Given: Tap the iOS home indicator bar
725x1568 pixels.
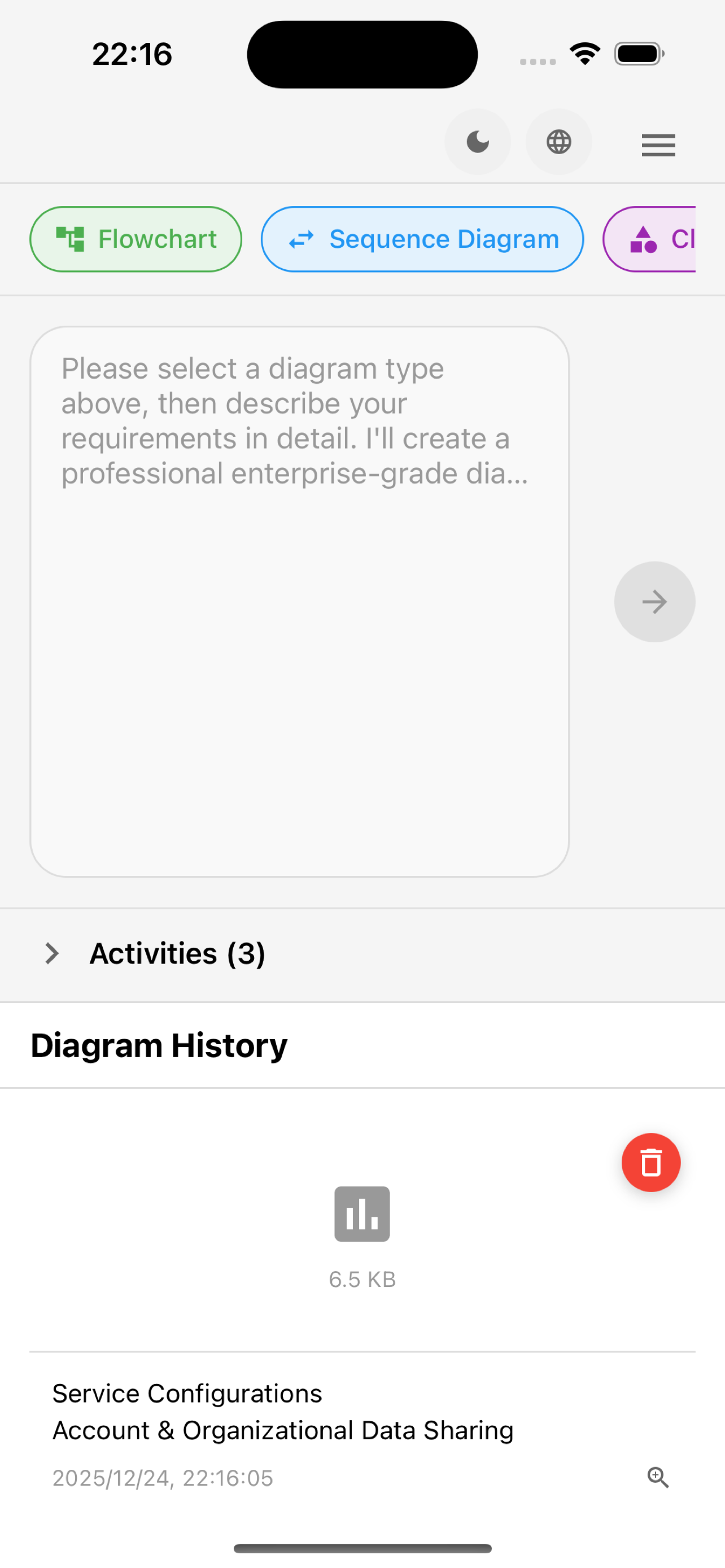Looking at the screenshot, I should 362,1547.
